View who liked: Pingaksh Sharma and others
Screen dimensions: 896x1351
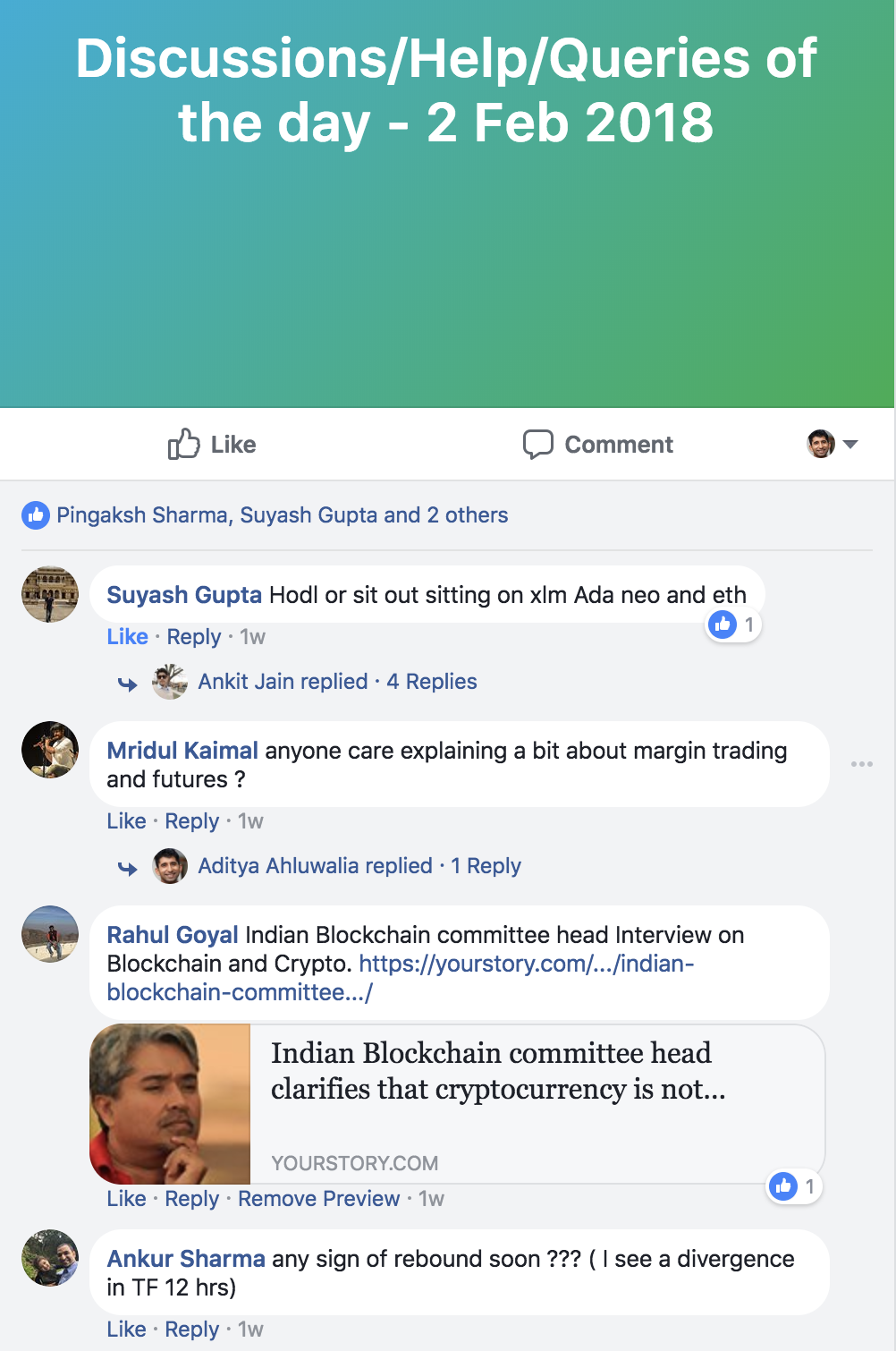tap(282, 515)
